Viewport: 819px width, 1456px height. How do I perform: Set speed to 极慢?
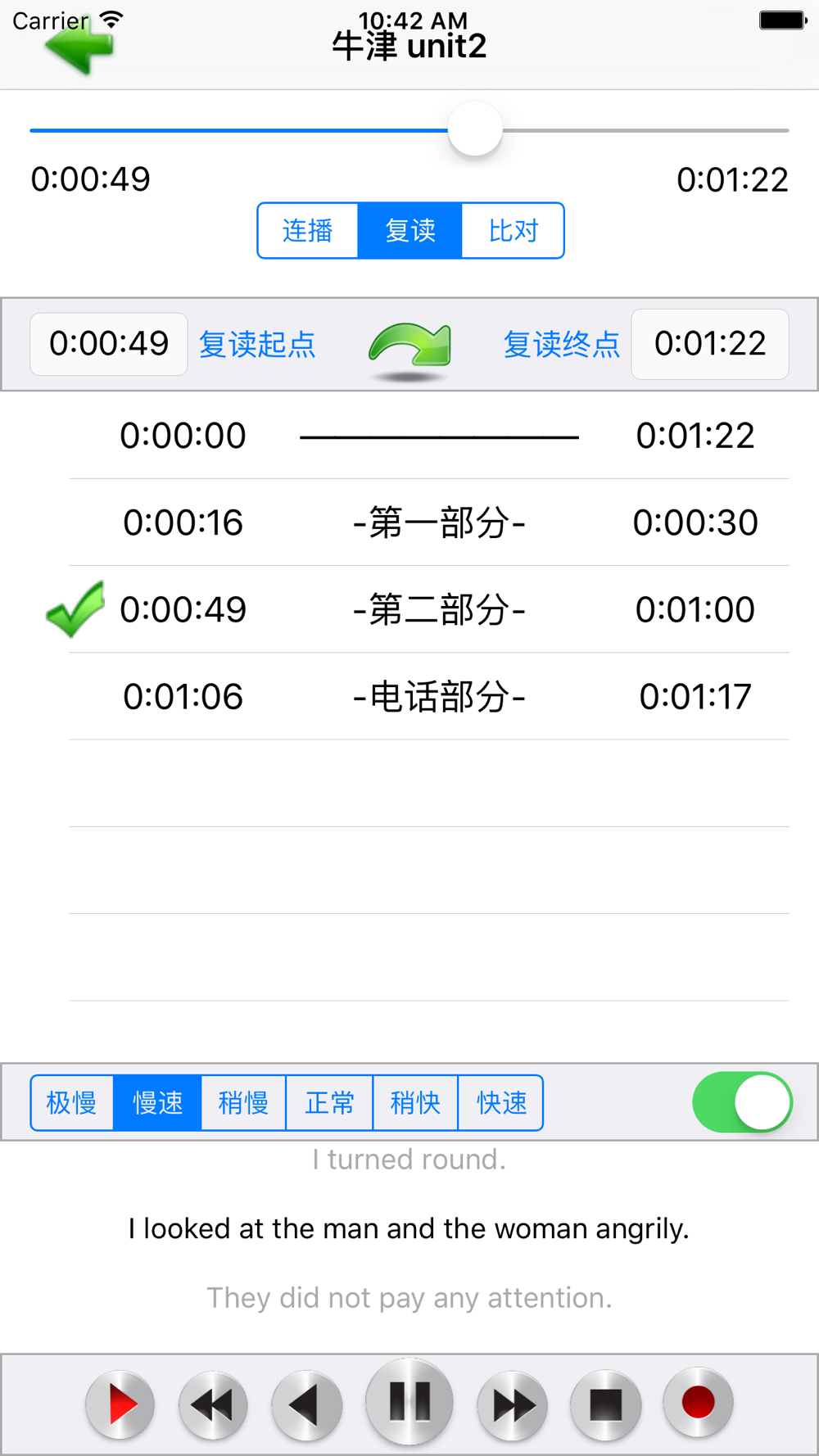(72, 1103)
